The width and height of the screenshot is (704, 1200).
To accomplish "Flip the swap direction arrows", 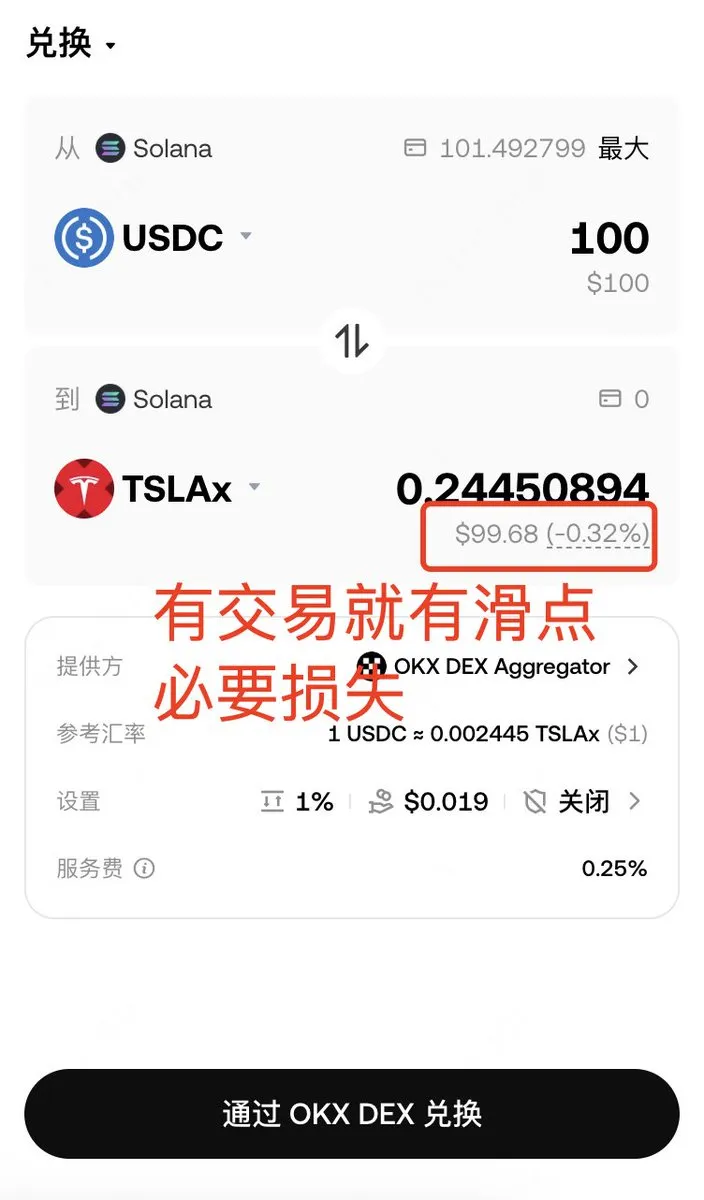I will pos(352,340).
